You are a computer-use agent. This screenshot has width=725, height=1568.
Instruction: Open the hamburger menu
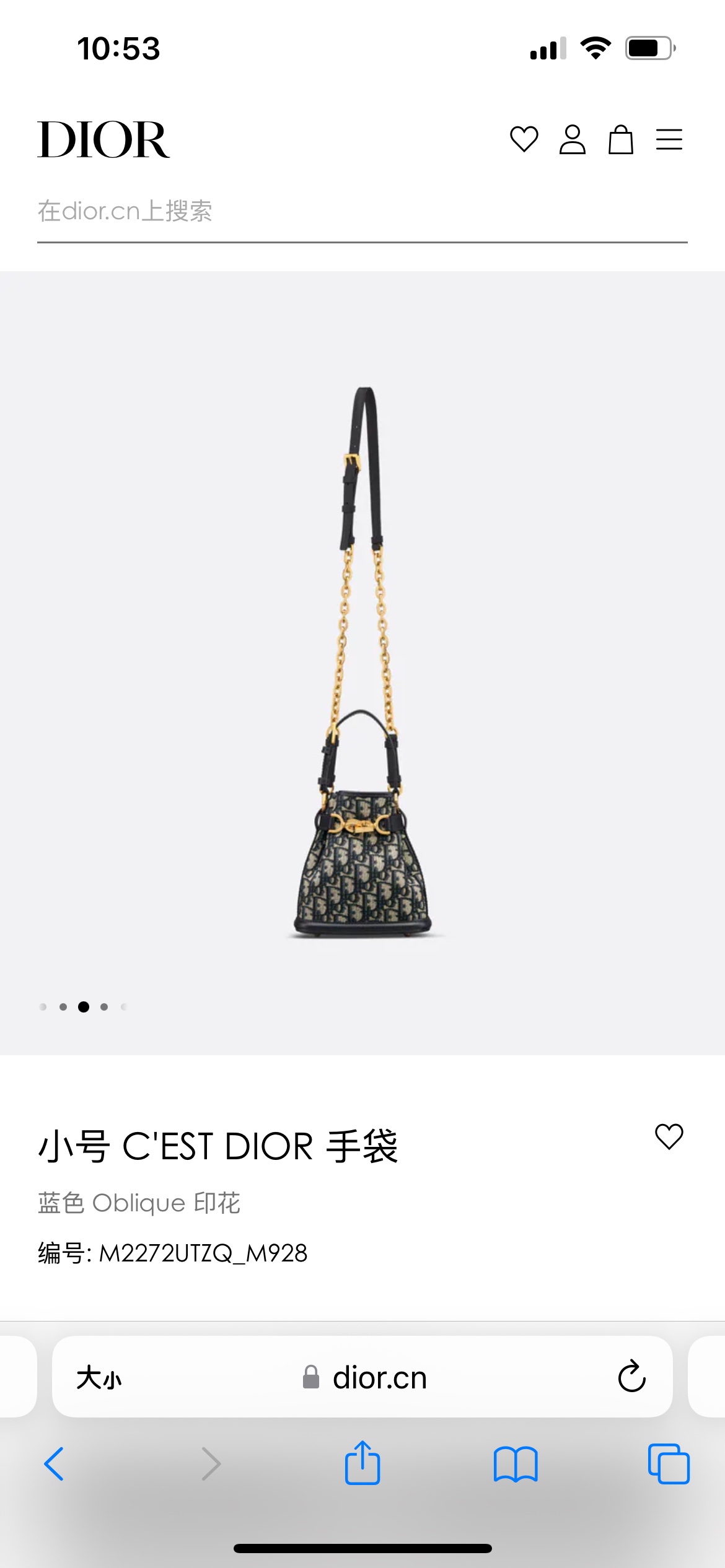click(669, 139)
